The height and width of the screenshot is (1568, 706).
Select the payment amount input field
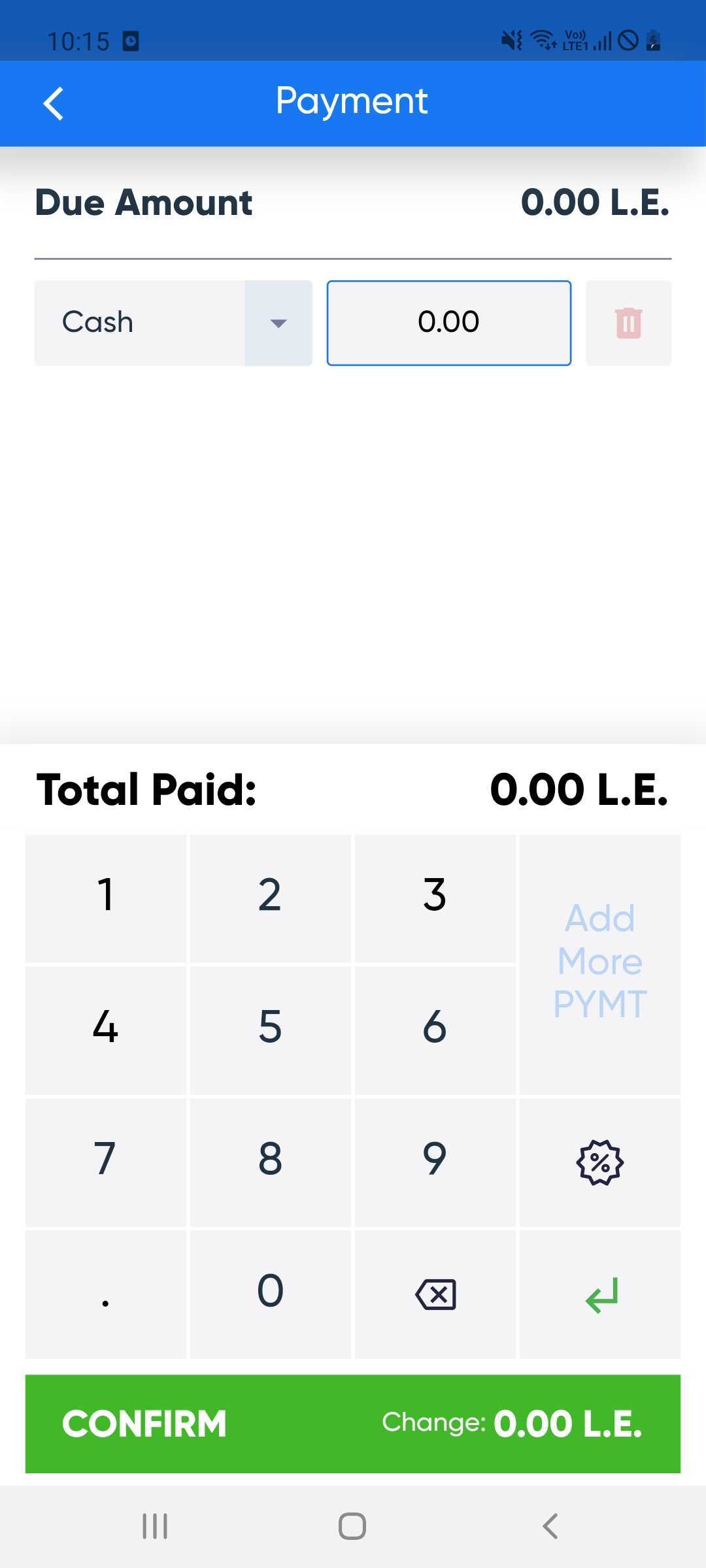point(448,322)
